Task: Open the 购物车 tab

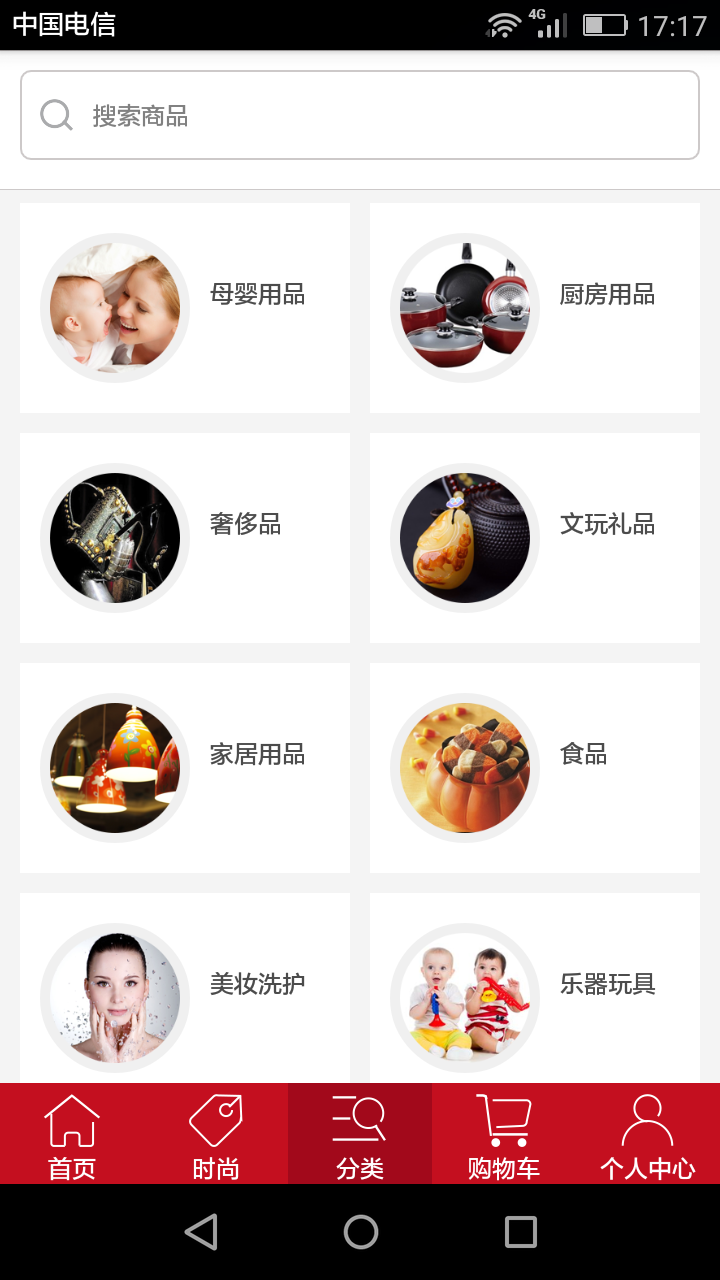Action: coord(504,1135)
